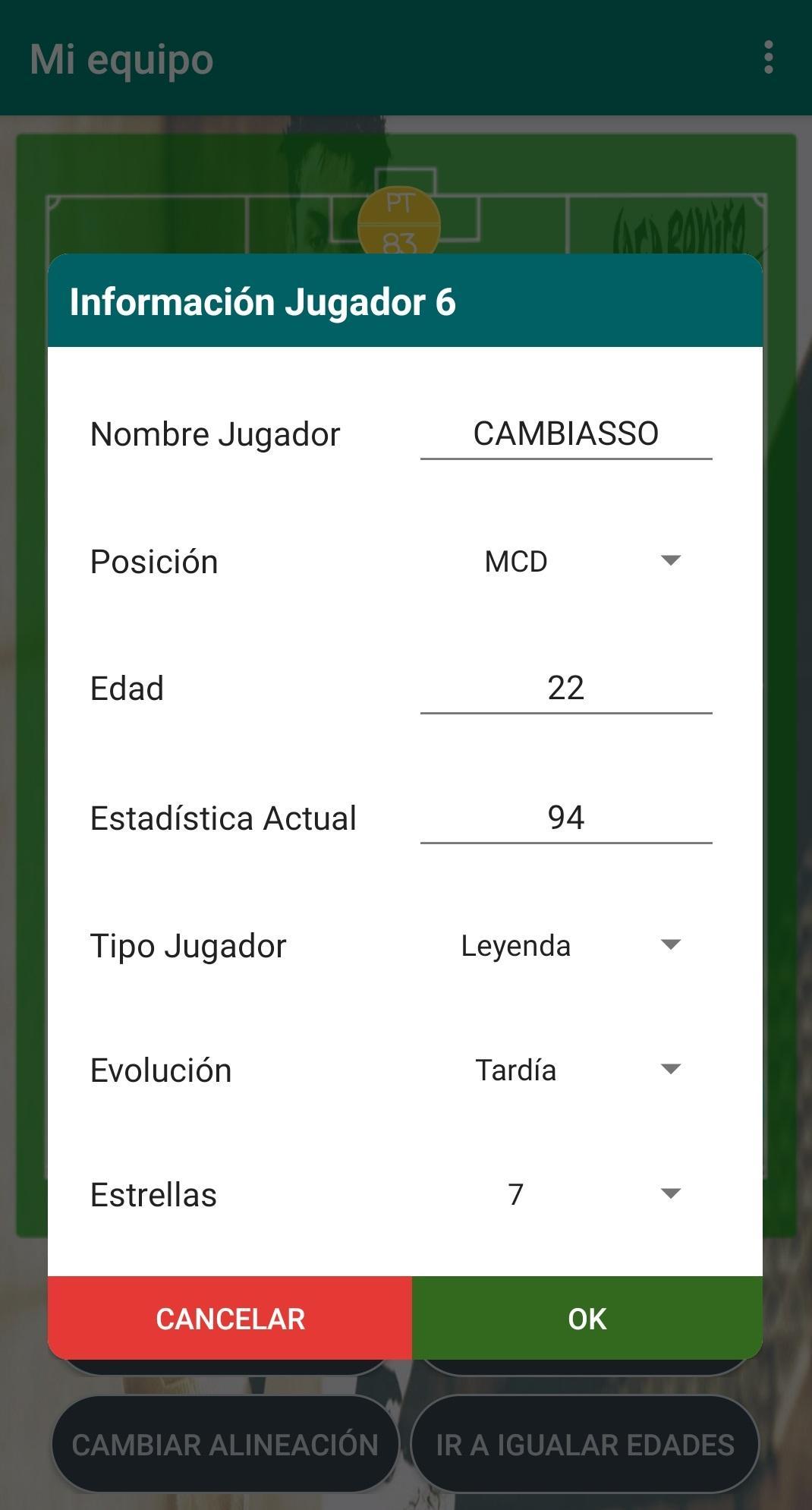812x1510 pixels.
Task: Edit the Nombre Jugador text field
Action: (565, 434)
